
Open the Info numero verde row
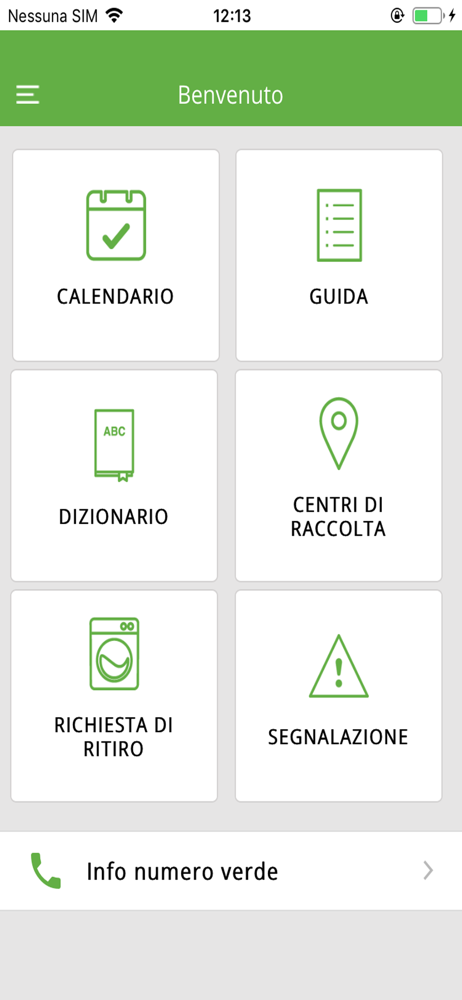coord(231,871)
